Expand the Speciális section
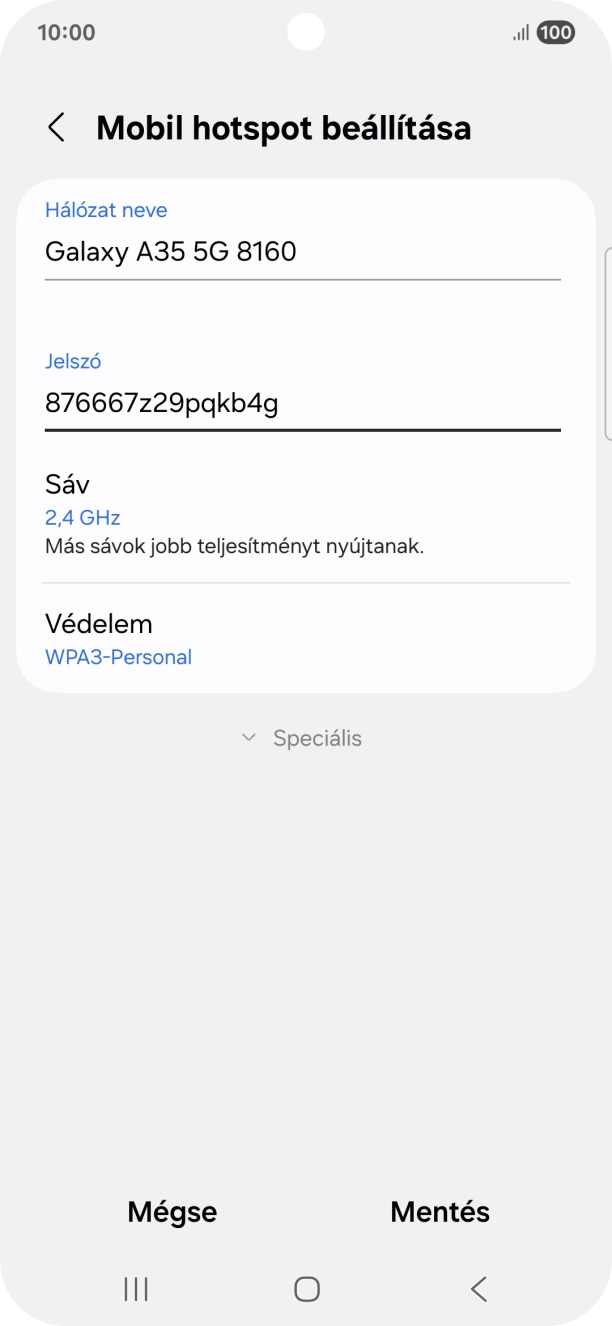Image resolution: width=612 pixels, height=1326 pixels. click(x=303, y=738)
